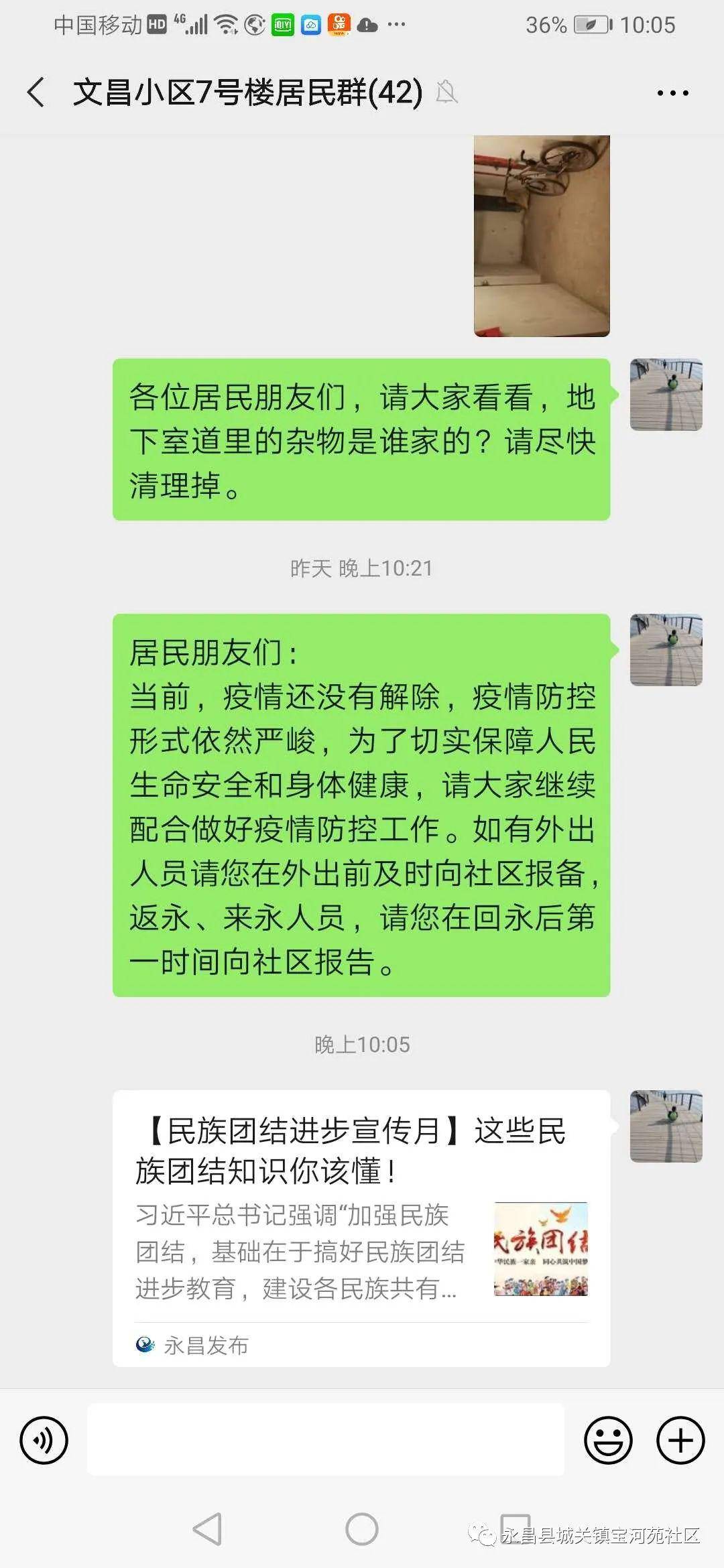Tap sender avatar beside the 居民朋友们 message
The height and width of the screenshot is (1568, 724).
[666, 650]
